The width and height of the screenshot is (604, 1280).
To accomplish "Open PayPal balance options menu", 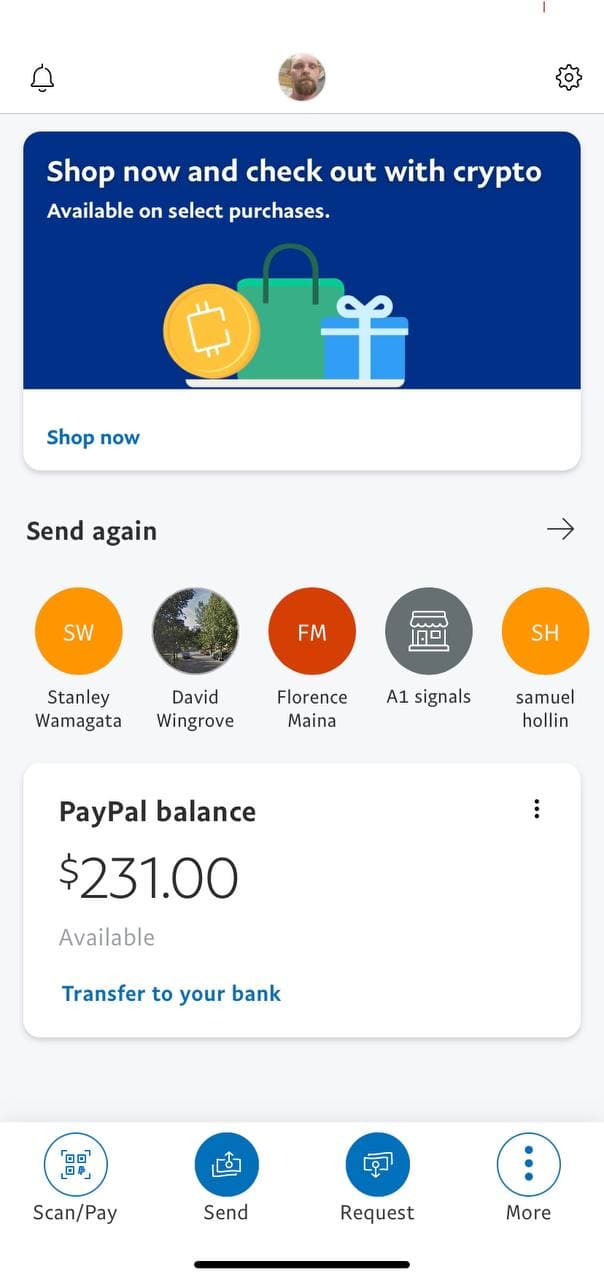I will (537, 809).
